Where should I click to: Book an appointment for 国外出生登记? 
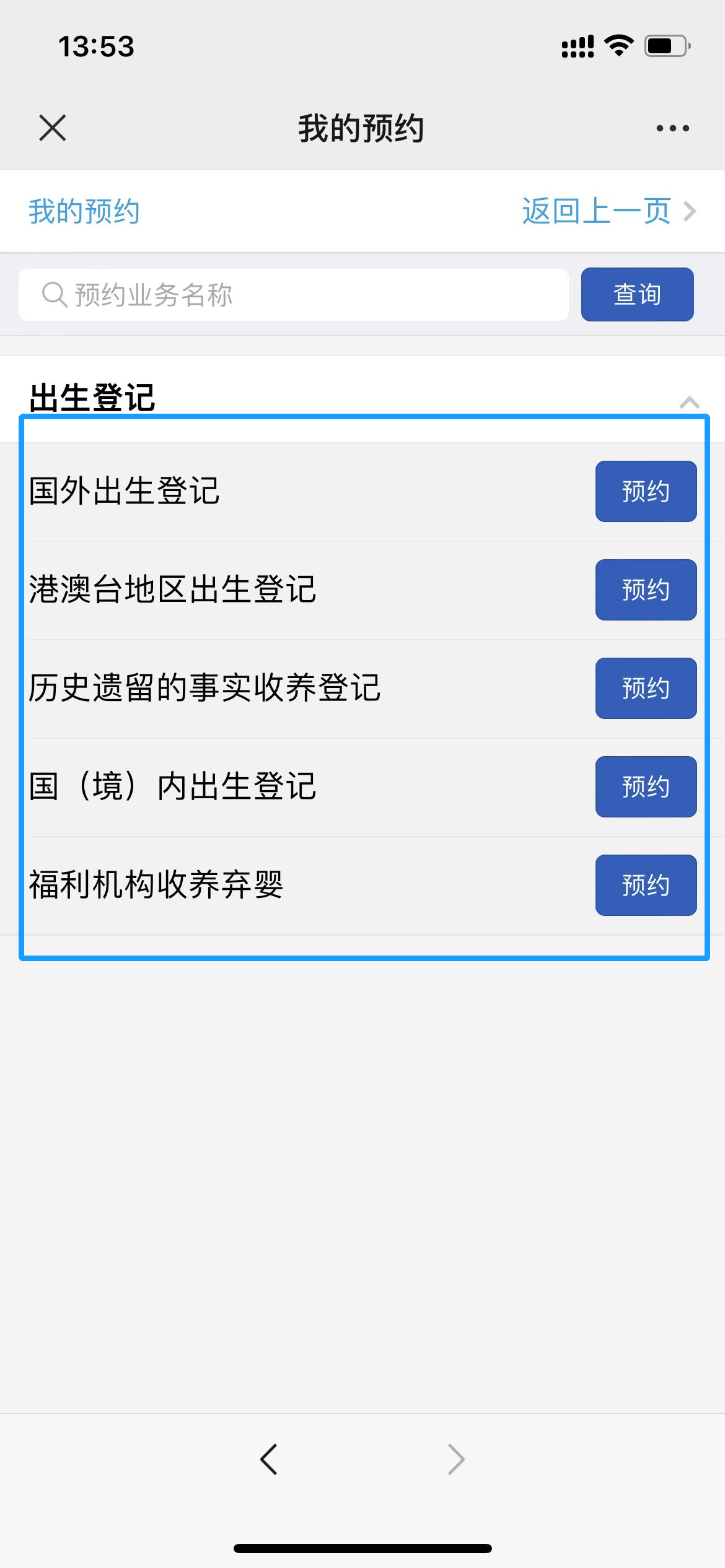(646, 492)
